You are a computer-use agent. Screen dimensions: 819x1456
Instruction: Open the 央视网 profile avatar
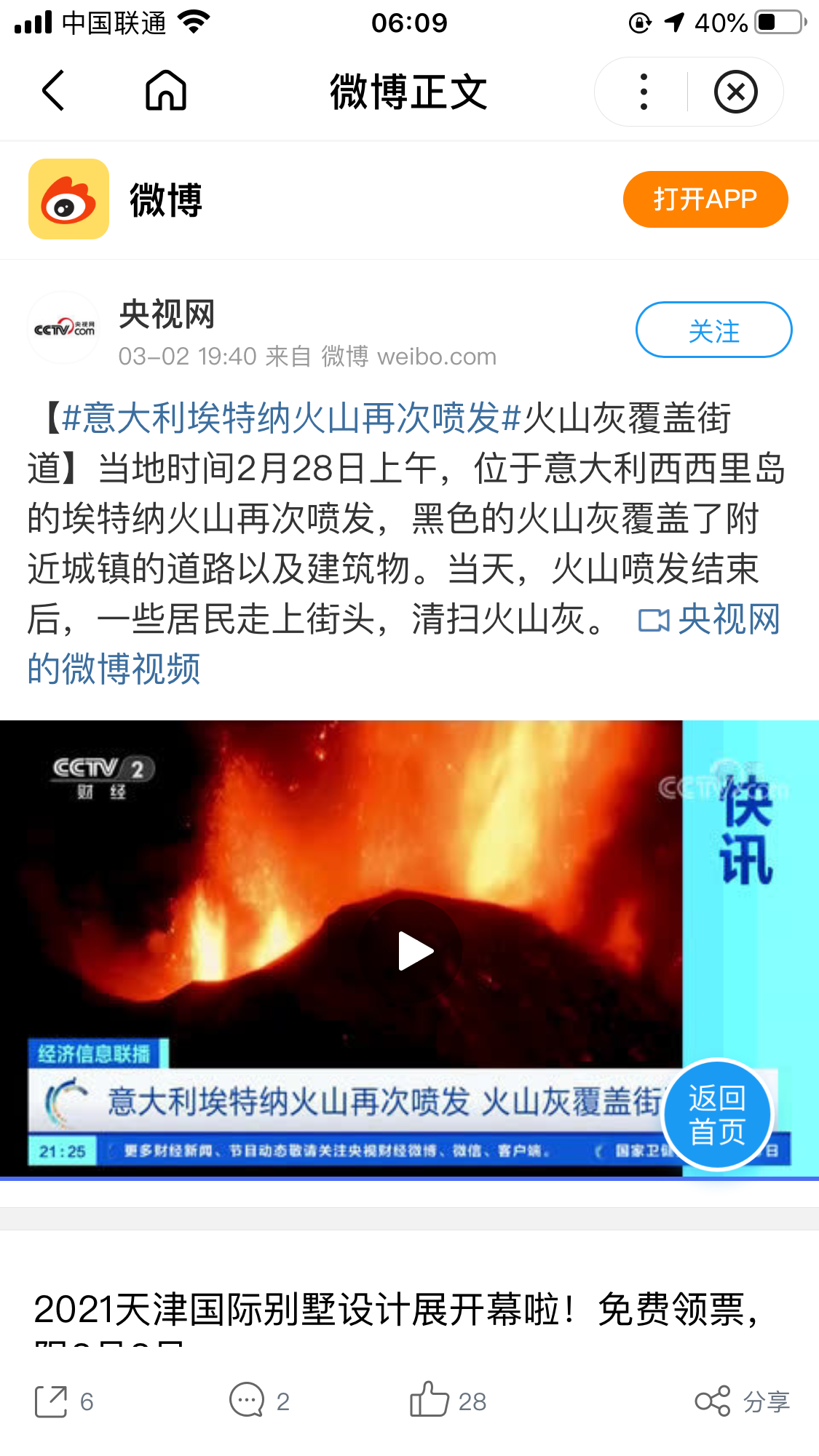pyautogui.click(x=64, y=329)
